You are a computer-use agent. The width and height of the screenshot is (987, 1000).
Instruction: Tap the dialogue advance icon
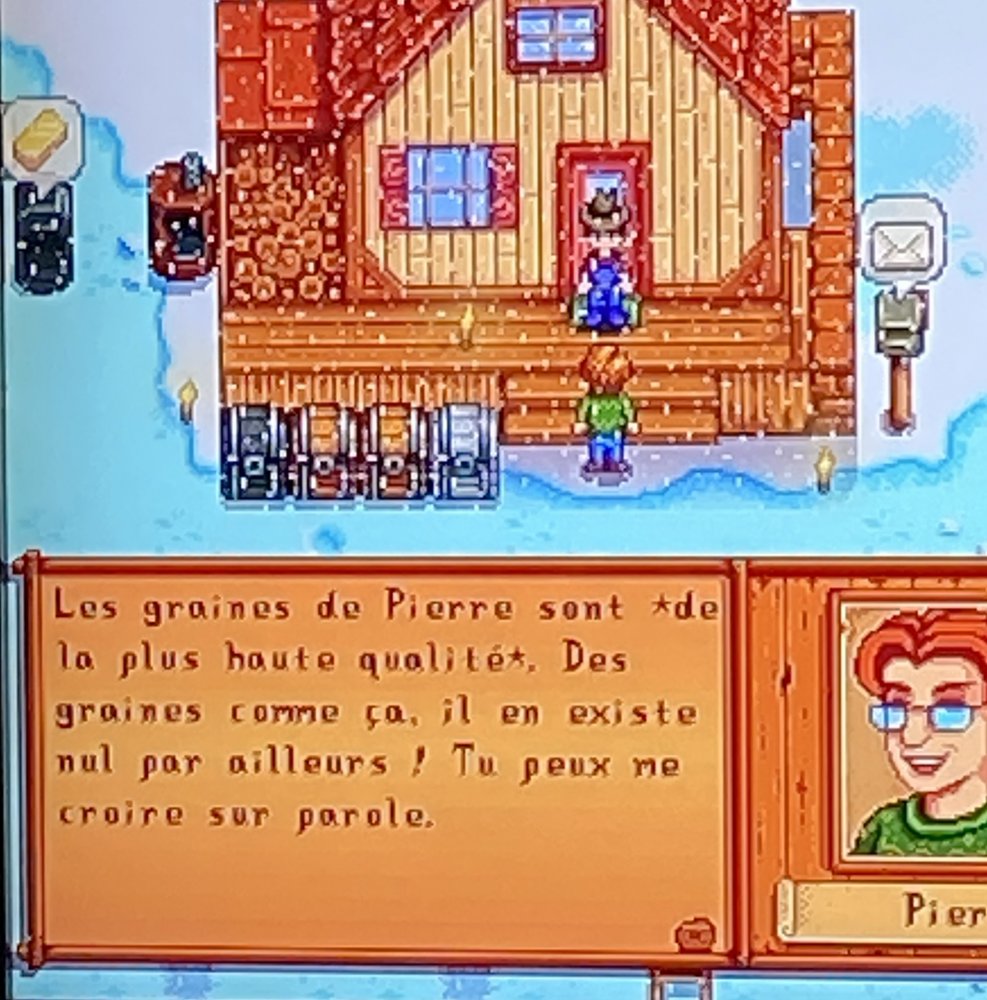click(x=694, y=935)
